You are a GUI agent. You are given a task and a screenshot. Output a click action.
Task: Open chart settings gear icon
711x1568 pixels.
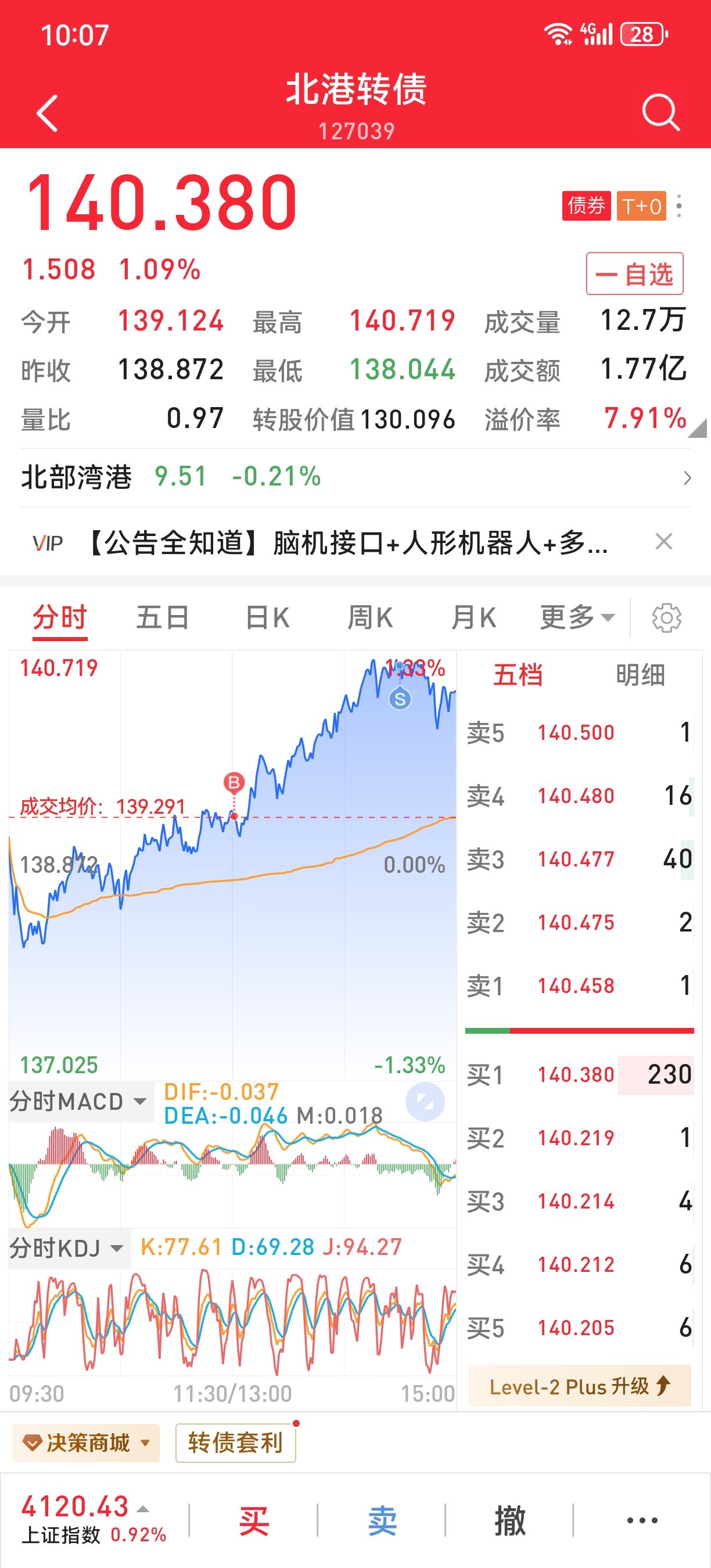click(667, 618)
